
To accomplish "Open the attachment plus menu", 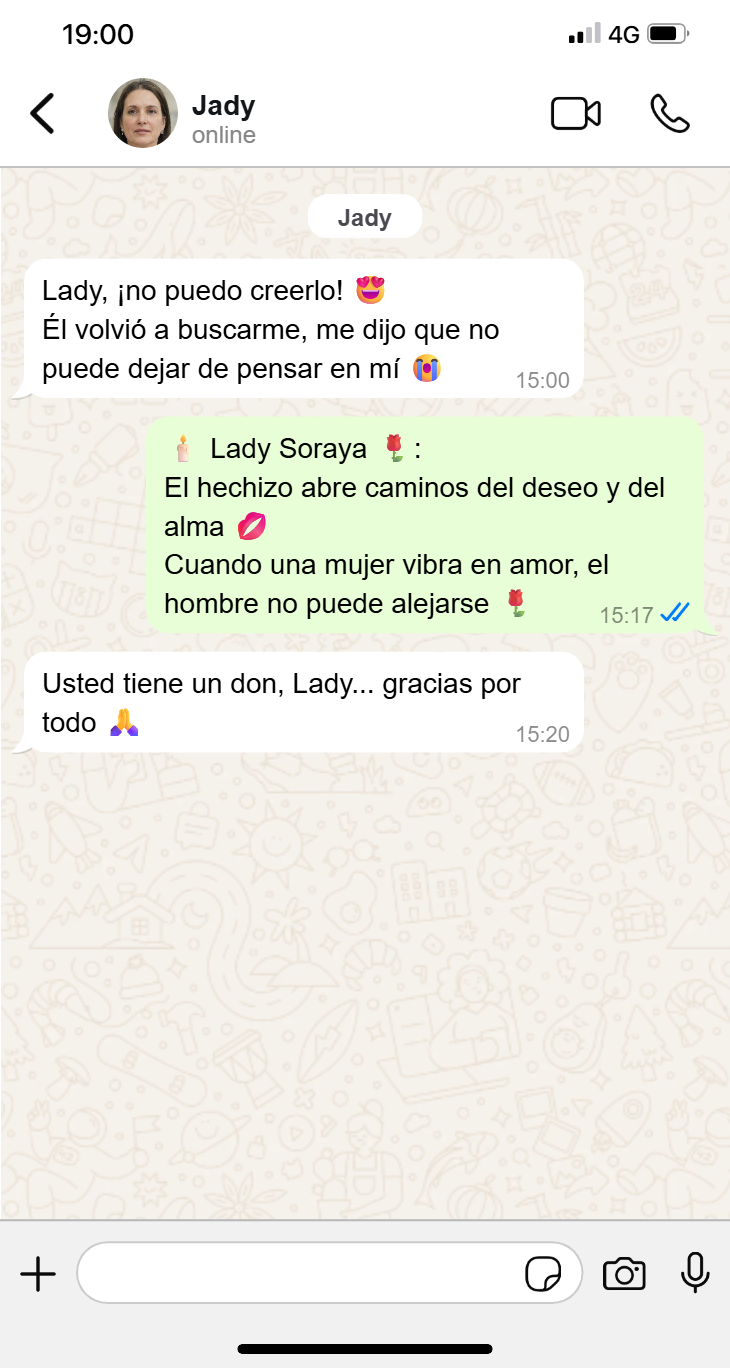I will tap(38, 1274).
